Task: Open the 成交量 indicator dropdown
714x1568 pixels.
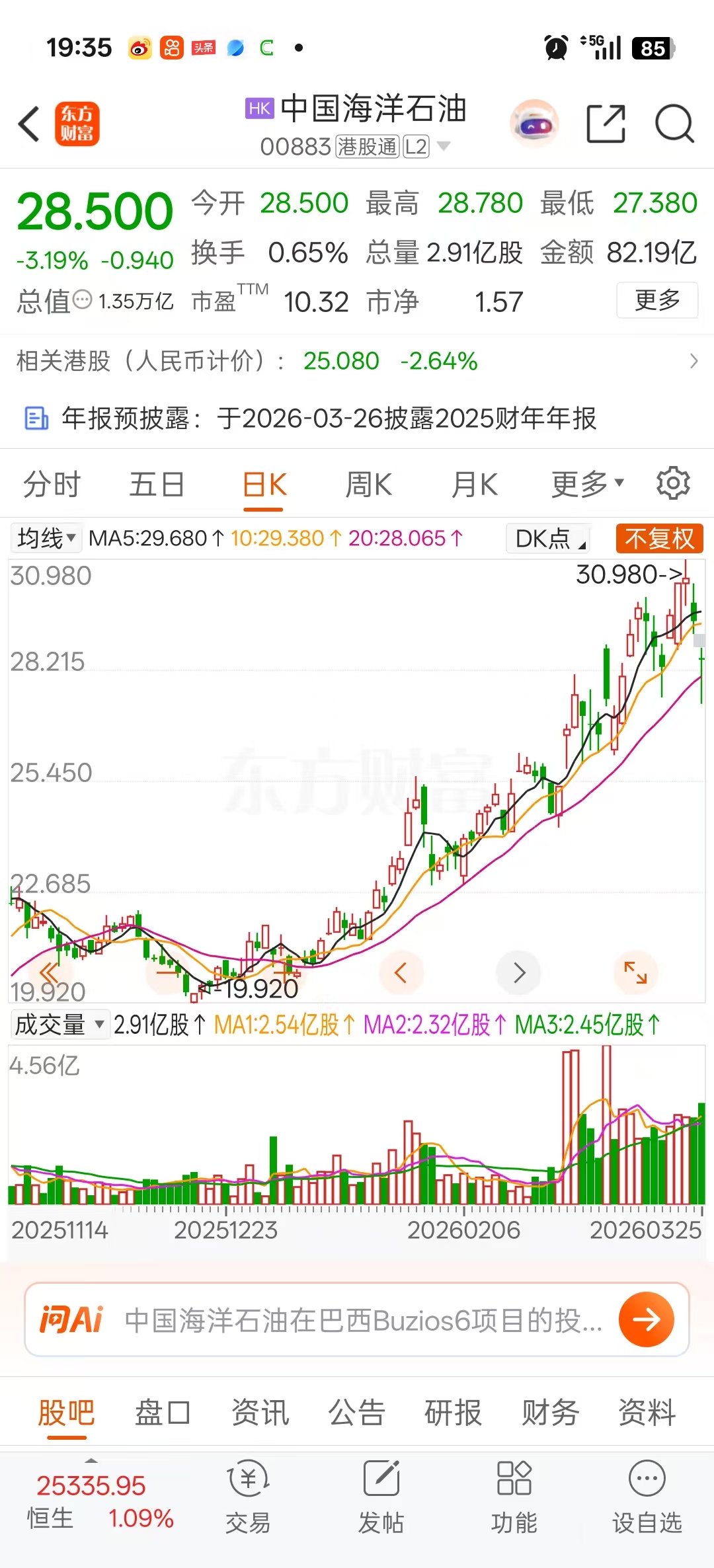Action: click(x=59, y=1025)
